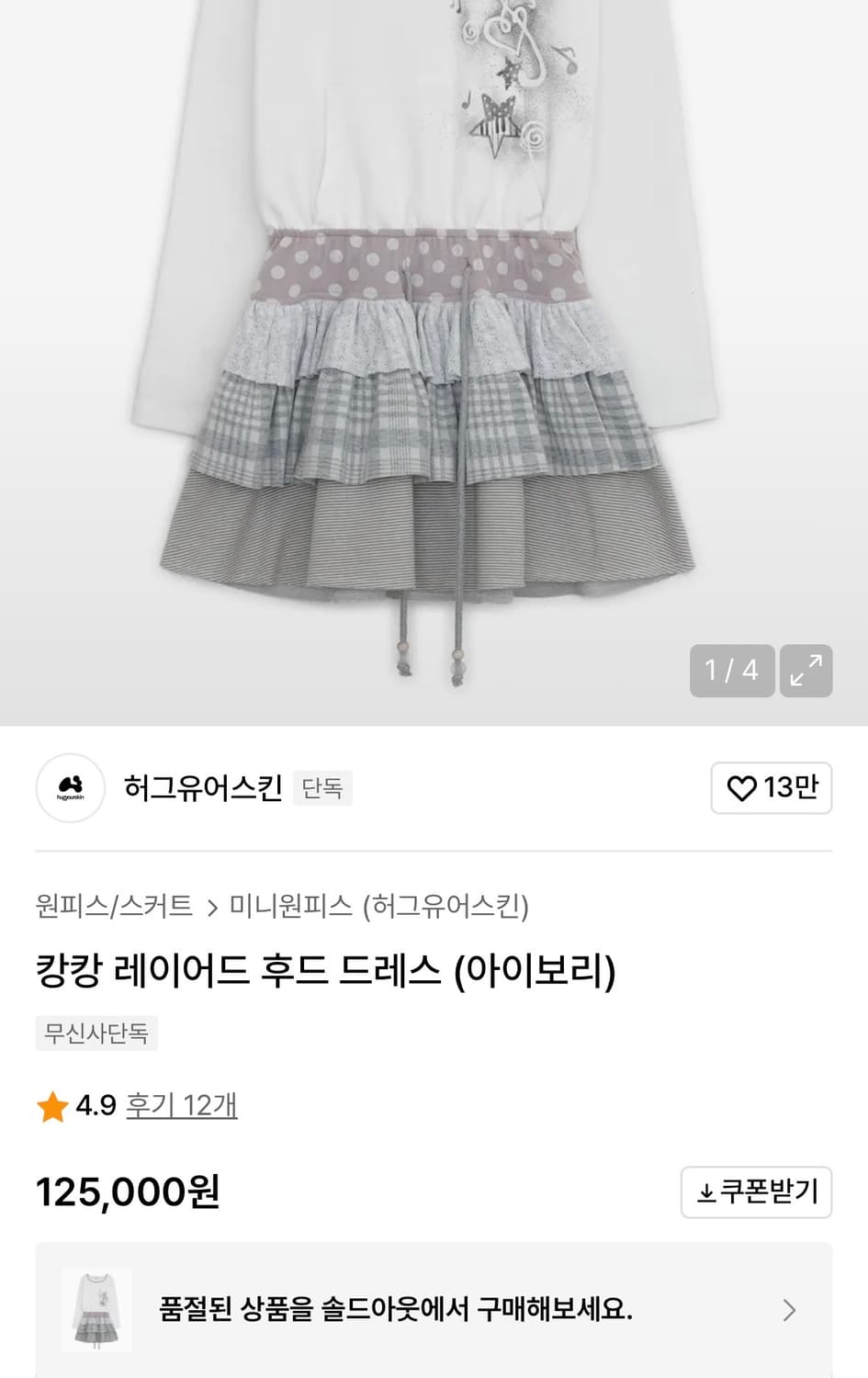Select the 무신사단독 tag label
This screenshot has height=1378, width=868.
[x=96, y=1033]
